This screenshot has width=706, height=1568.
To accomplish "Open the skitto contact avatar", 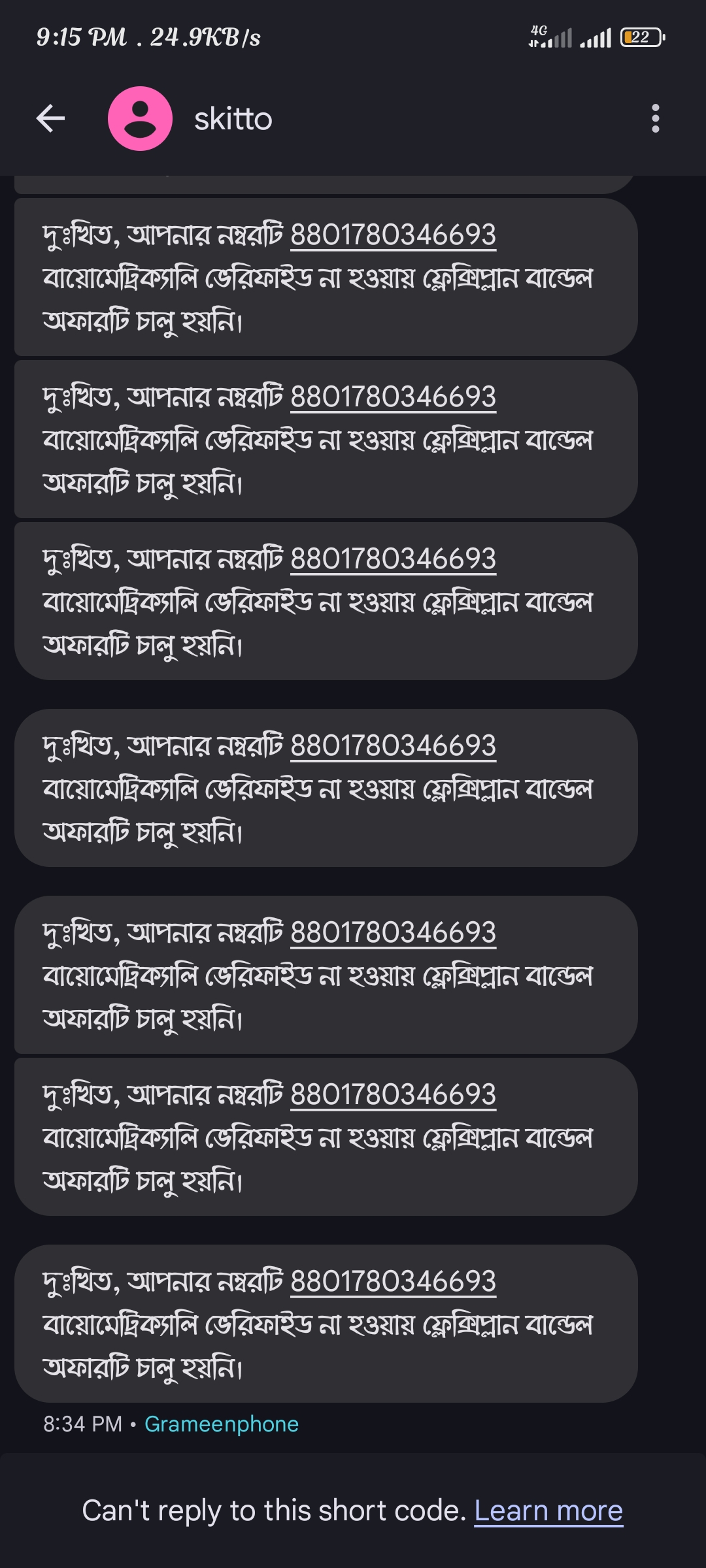I will [x=140, y=119].
